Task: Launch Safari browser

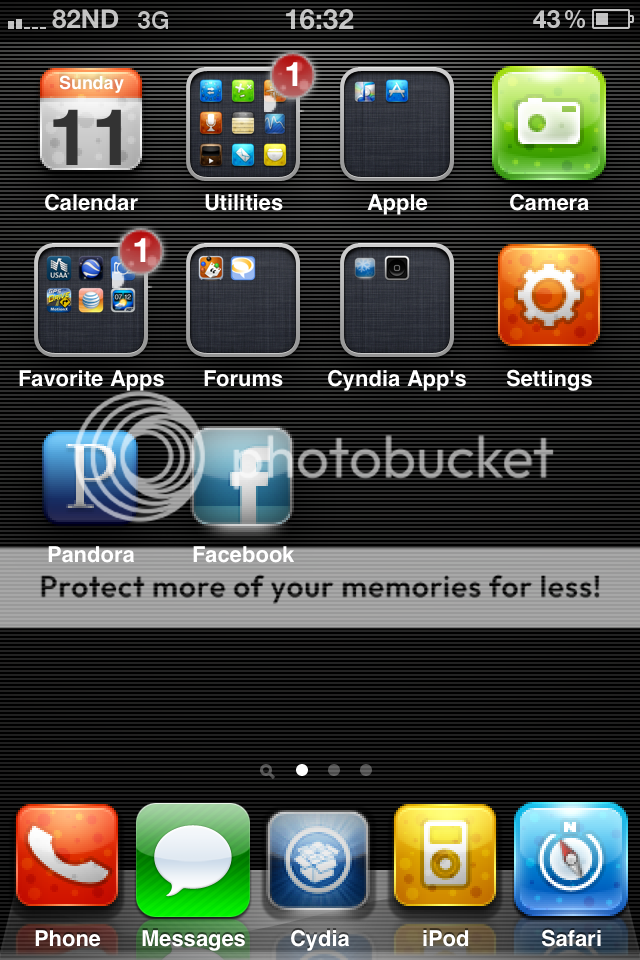Action: (571, 860)
